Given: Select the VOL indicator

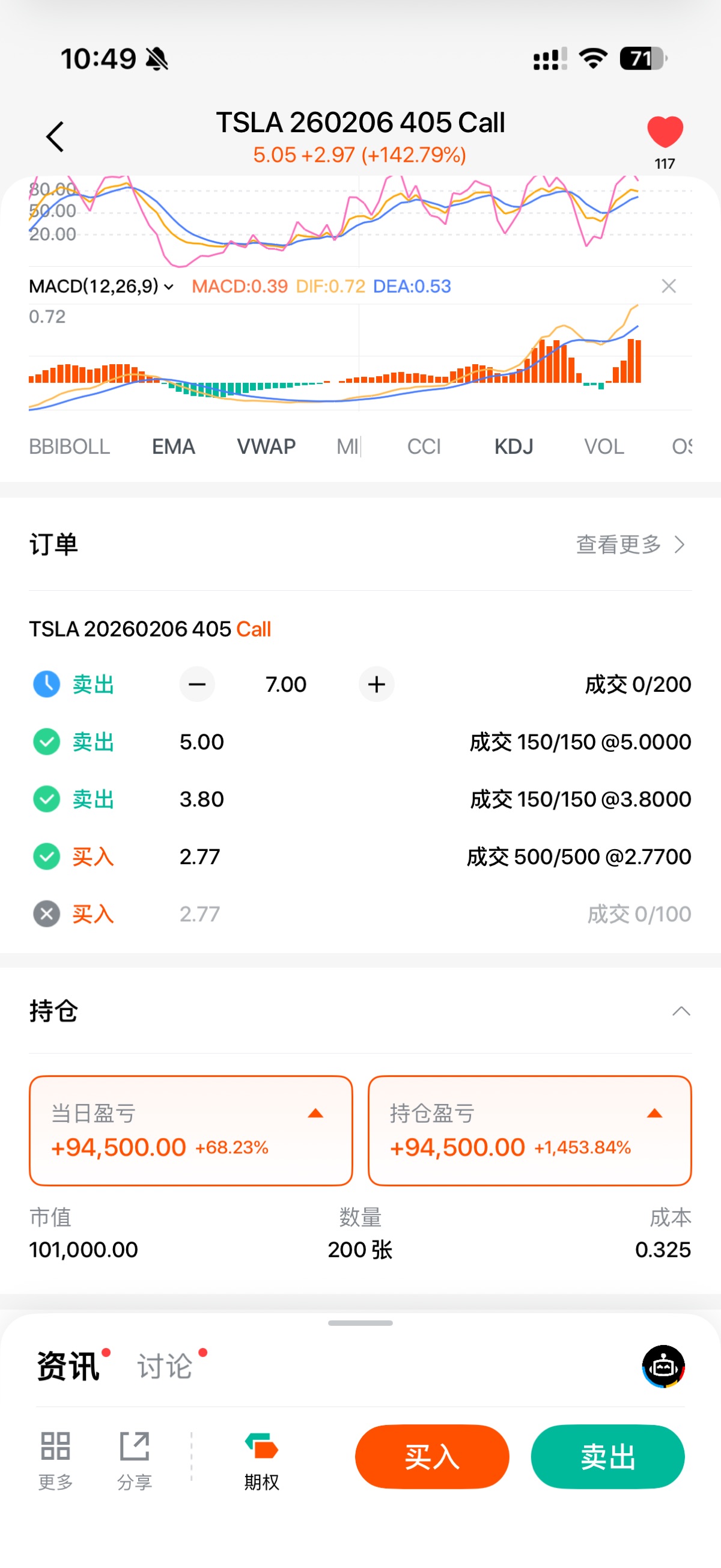Looking at the screenshot, I should point(604,447).
